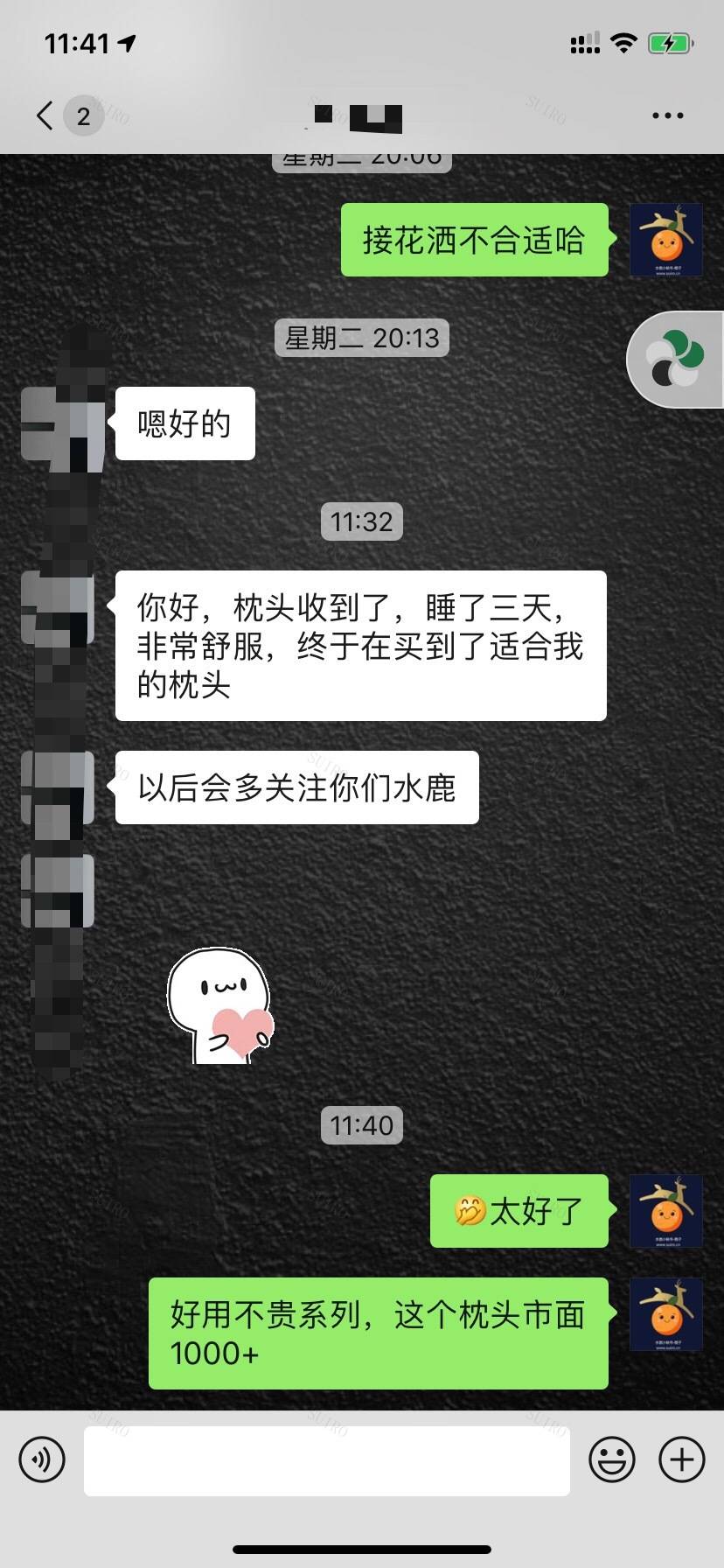Switch to voice message input
This screenshot has height=1568, width=724.
[42, 1459]
